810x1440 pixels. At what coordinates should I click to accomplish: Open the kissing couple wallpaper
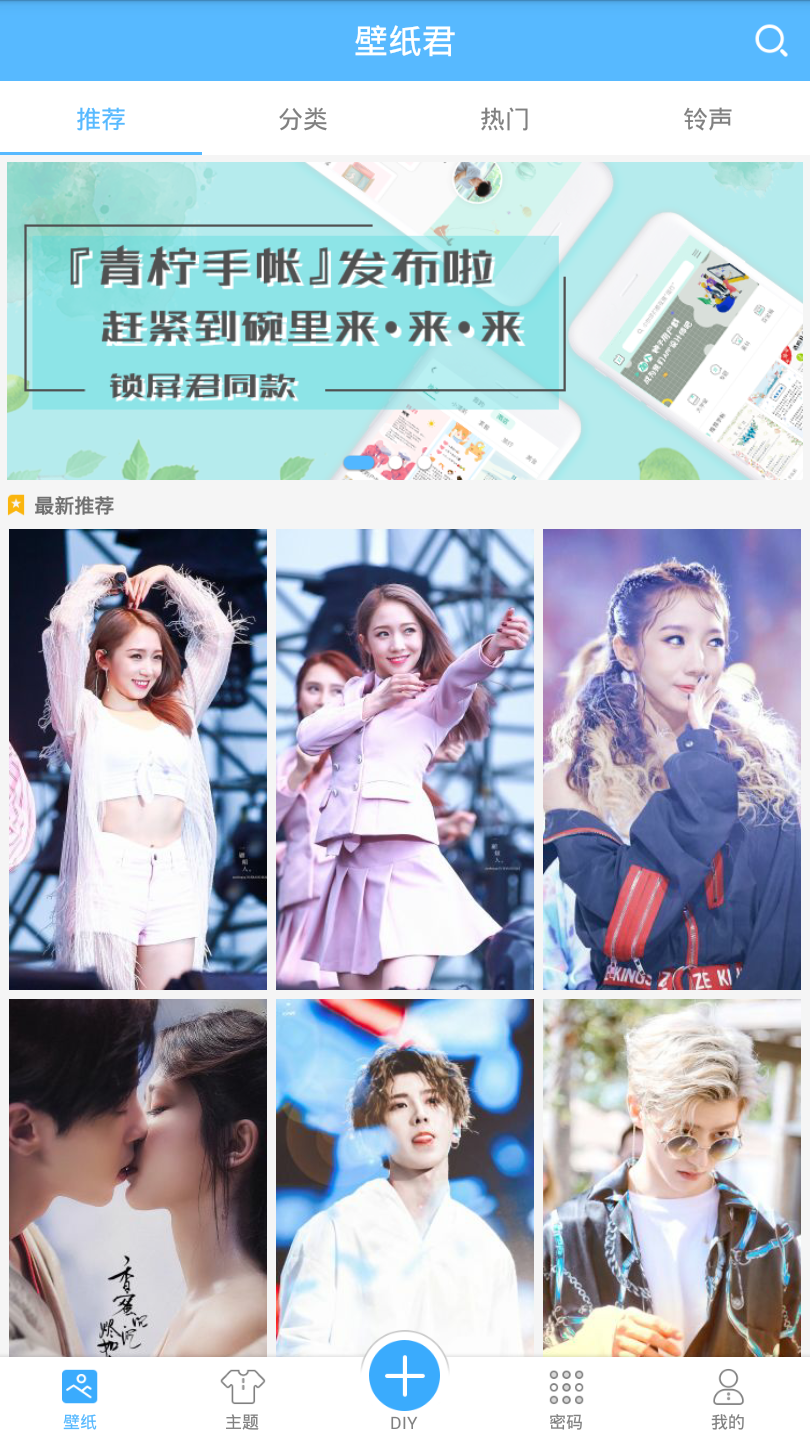coord(138,1177)
